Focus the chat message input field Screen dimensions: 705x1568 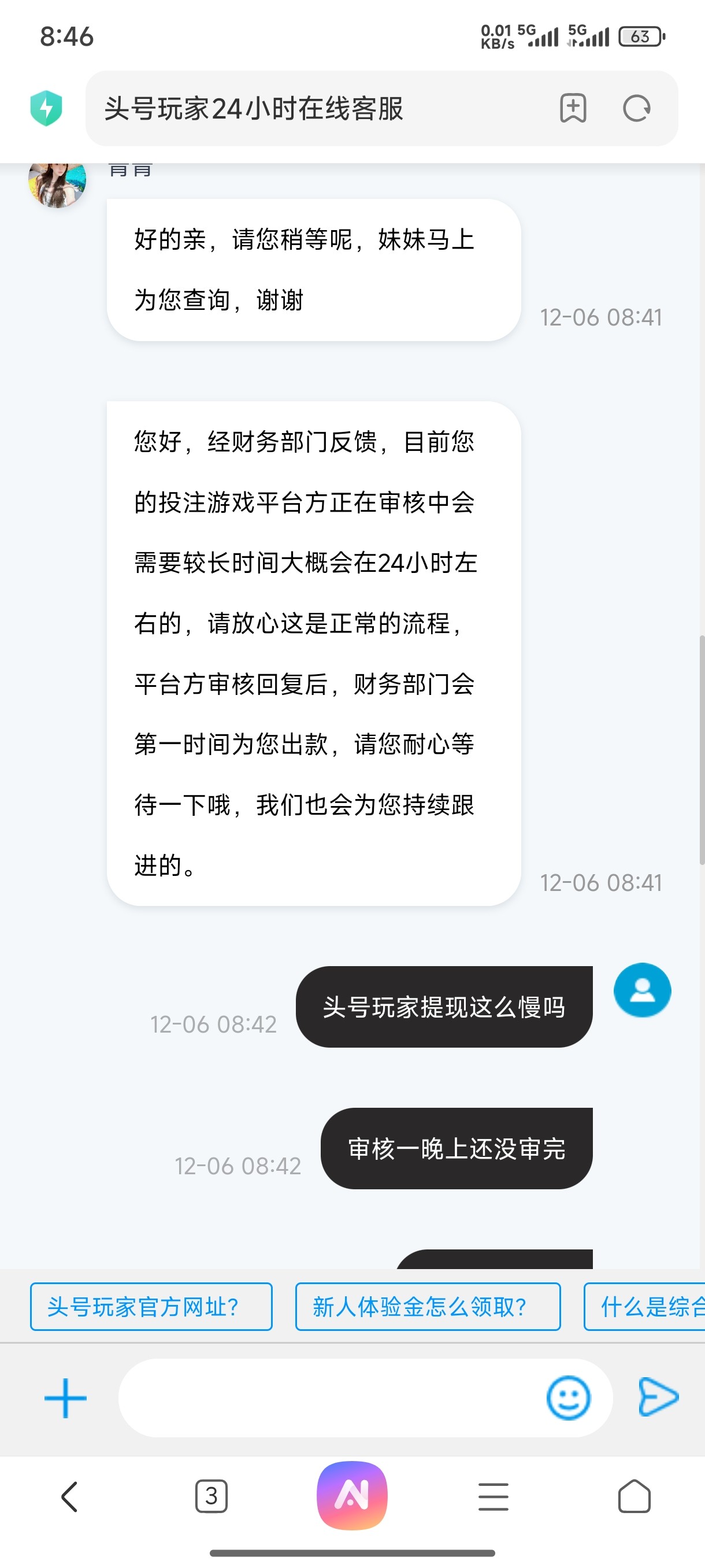tap(328, 1397)
